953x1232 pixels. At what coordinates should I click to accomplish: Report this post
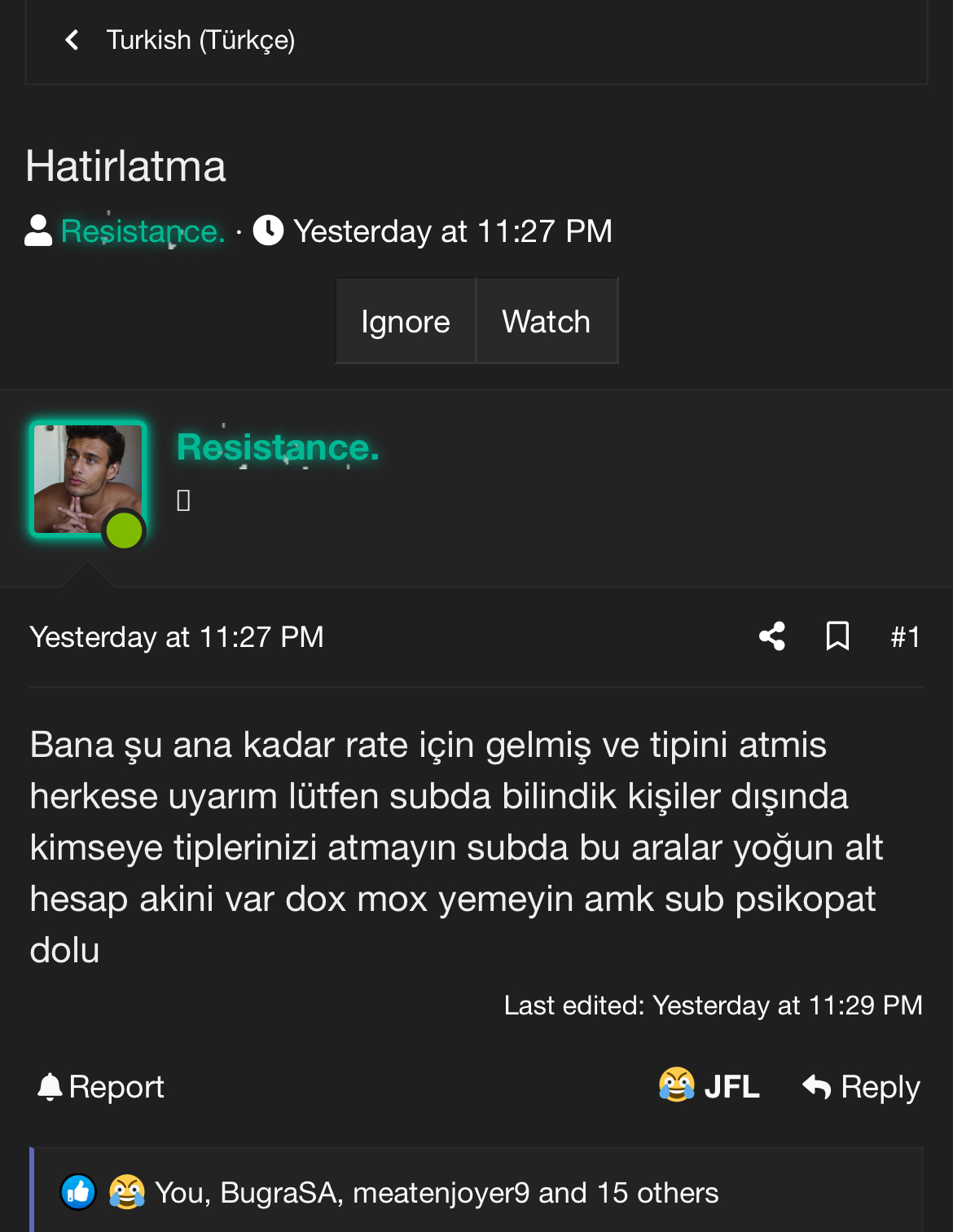pyautogui.click(x=101, y=1087)
